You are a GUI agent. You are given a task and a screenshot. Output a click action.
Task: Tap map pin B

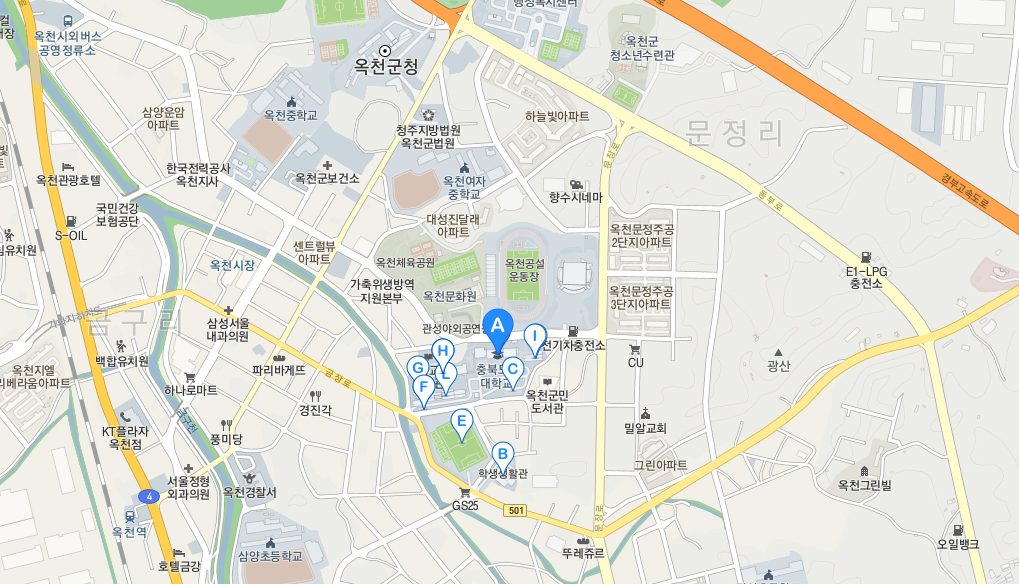[502, 453]
